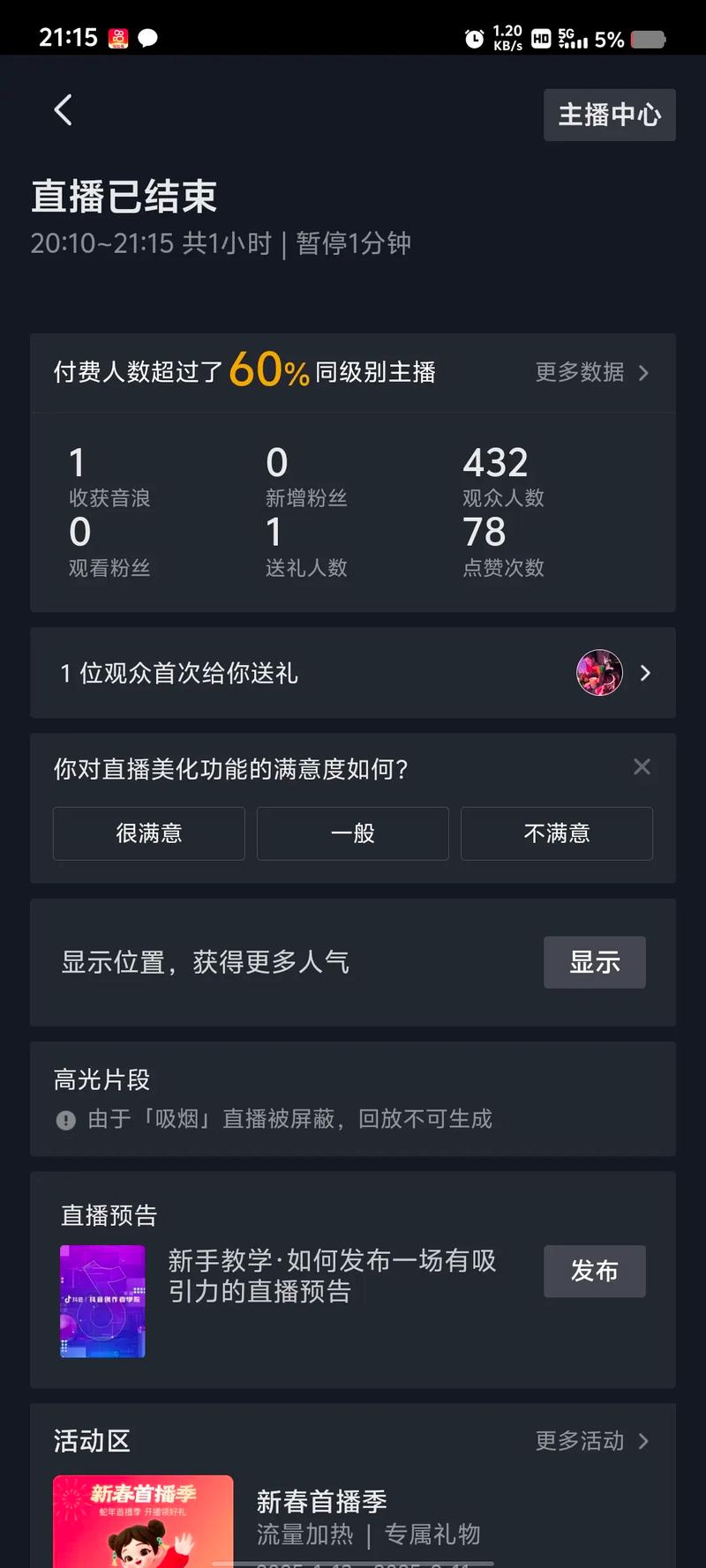Select the 不满意 satisfaction option
Screen dimensions: 706x1568
click(556, 833)
